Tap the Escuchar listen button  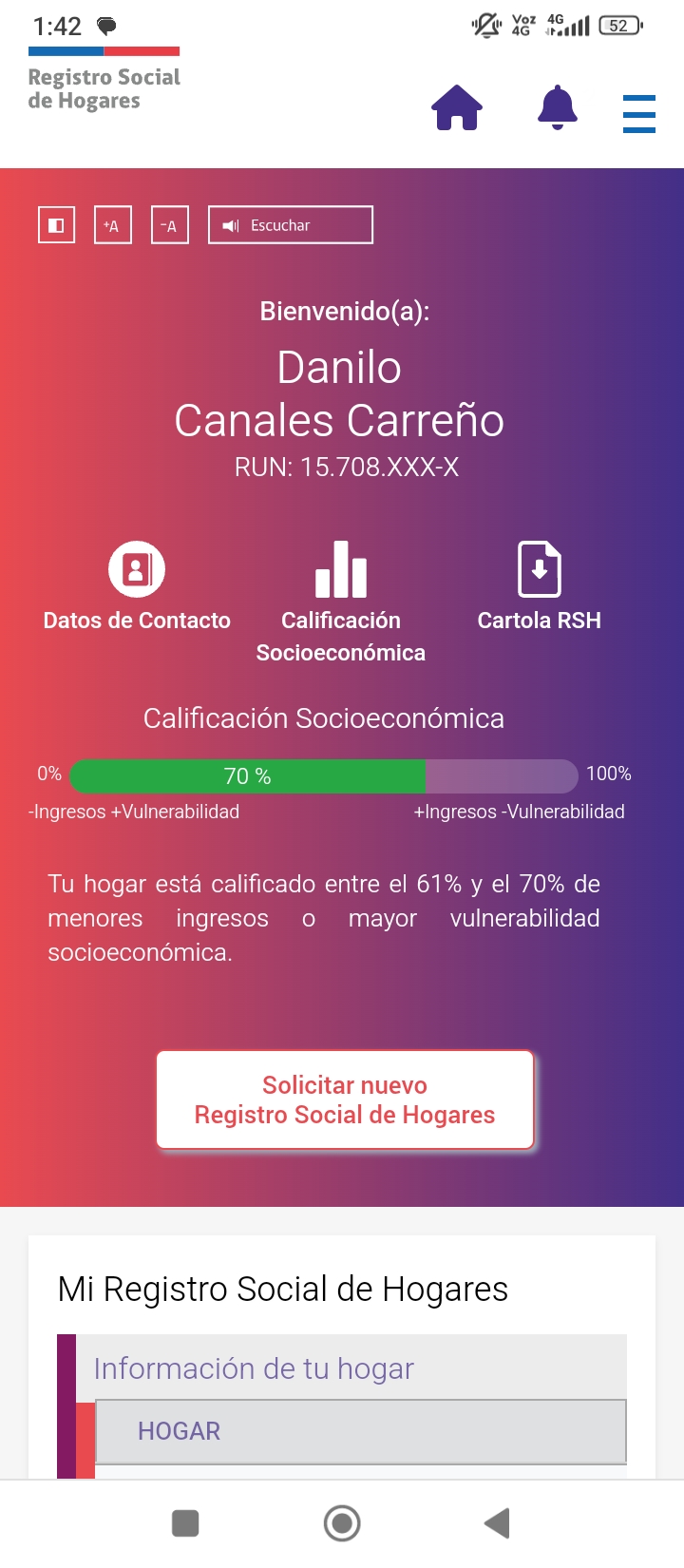(290, 225)
